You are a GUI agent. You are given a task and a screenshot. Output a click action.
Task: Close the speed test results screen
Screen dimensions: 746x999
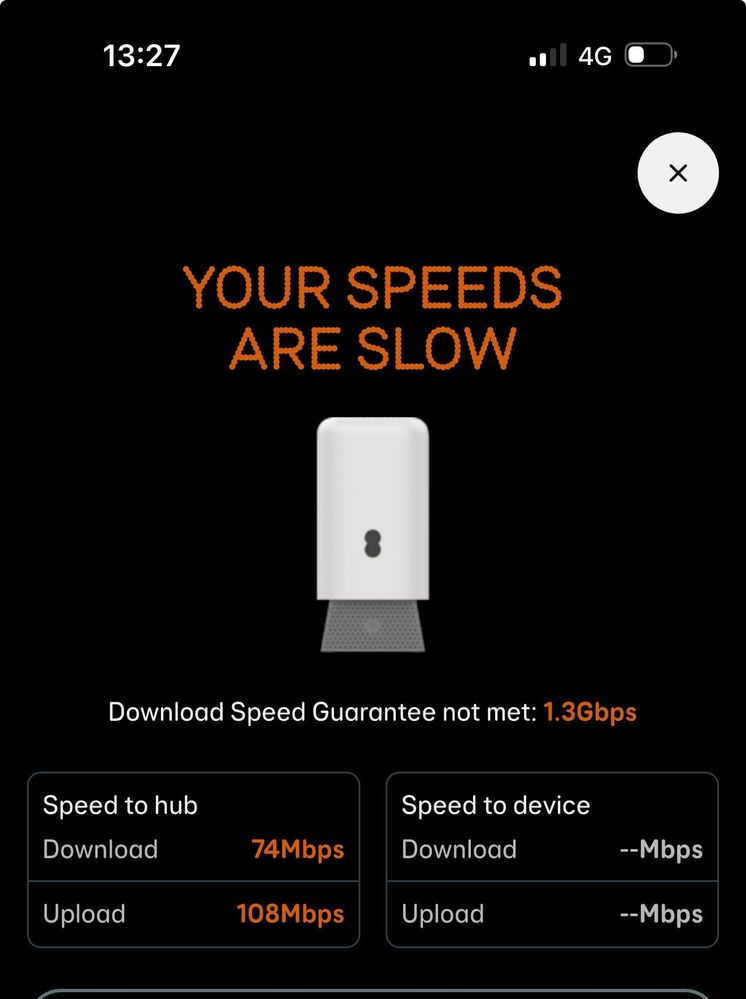click(x=677, y=173)
